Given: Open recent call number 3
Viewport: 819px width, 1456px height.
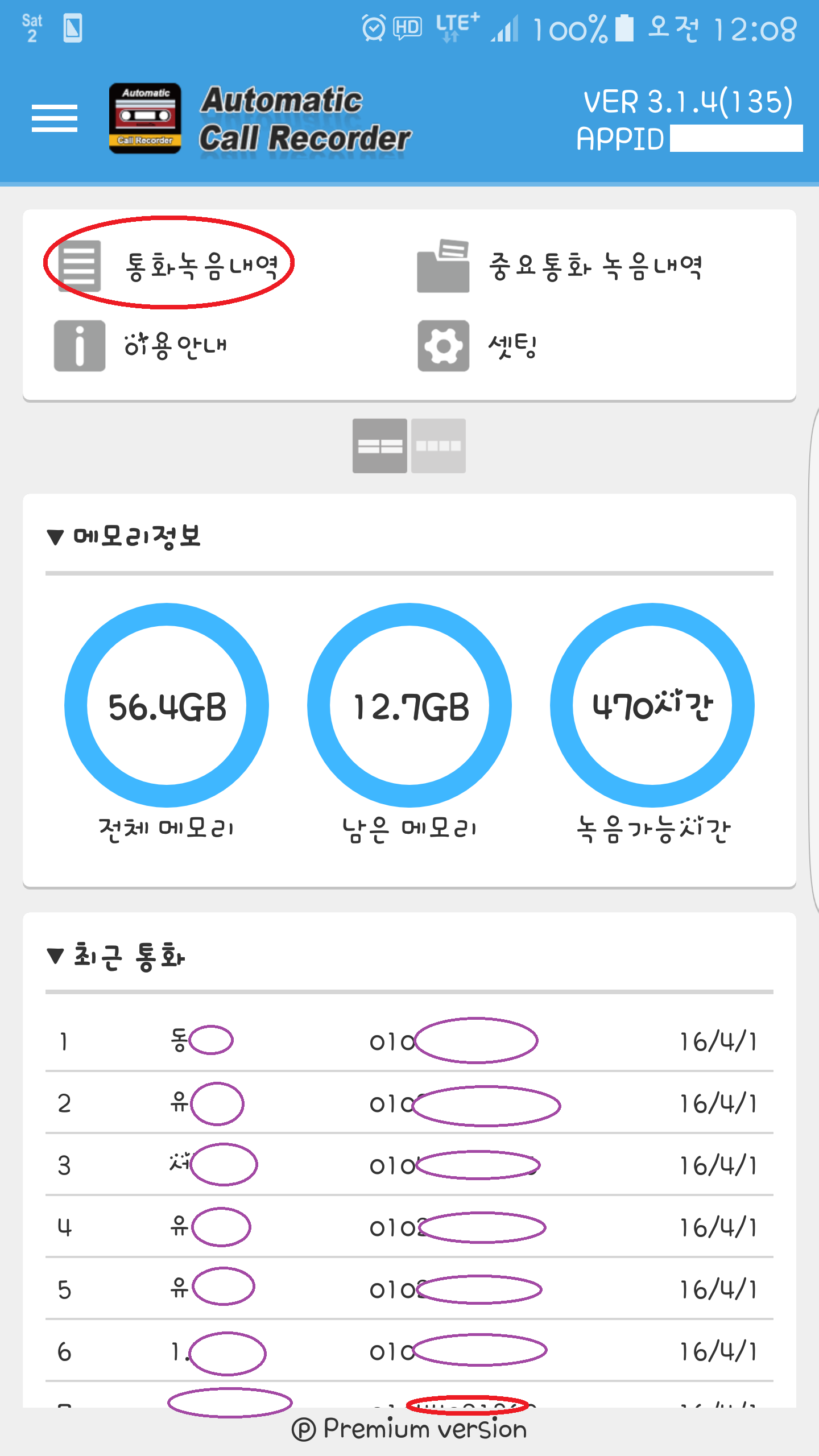Looking at the screenshot, I should click(408, 1165).
